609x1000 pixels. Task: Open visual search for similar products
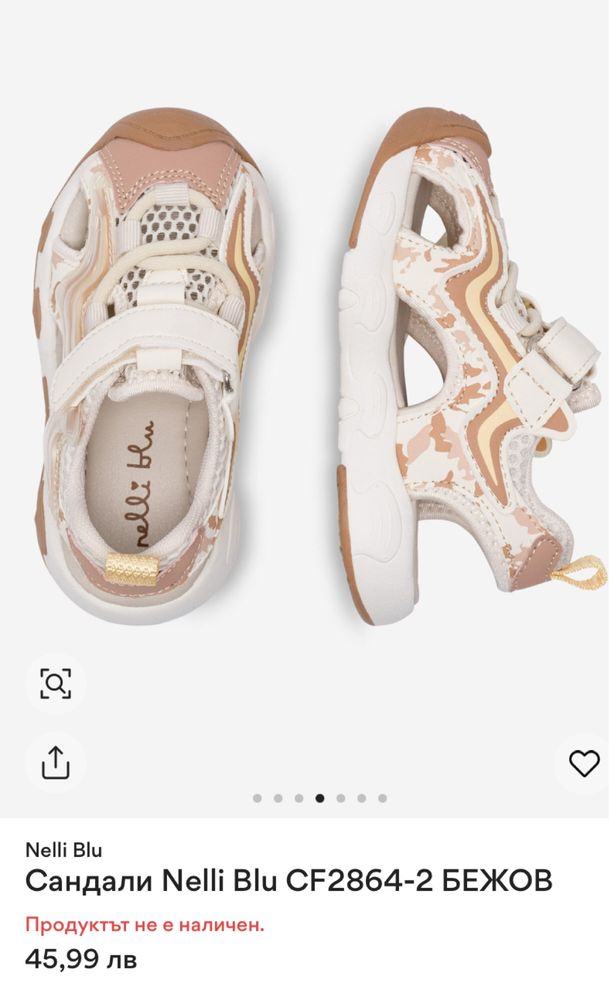tap(55, 684)
